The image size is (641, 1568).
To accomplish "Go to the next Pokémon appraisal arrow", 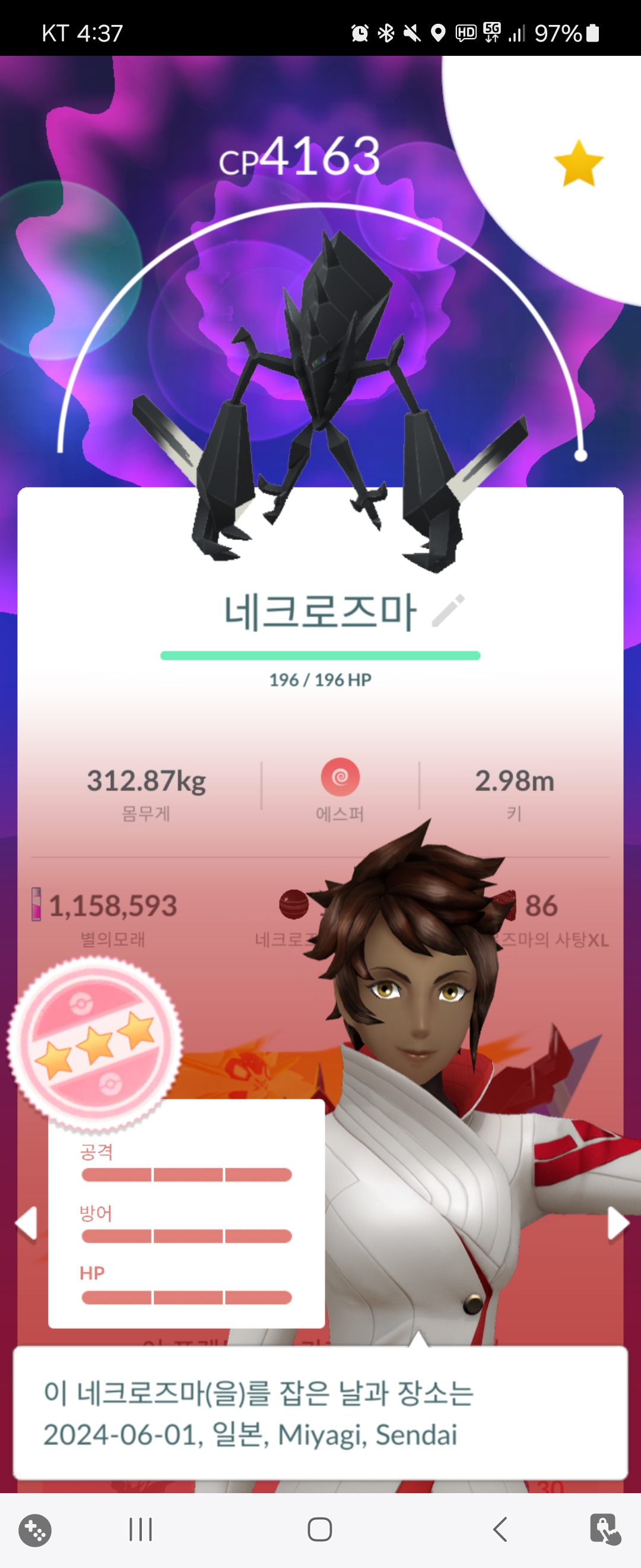I will (x=617, y=1223).
